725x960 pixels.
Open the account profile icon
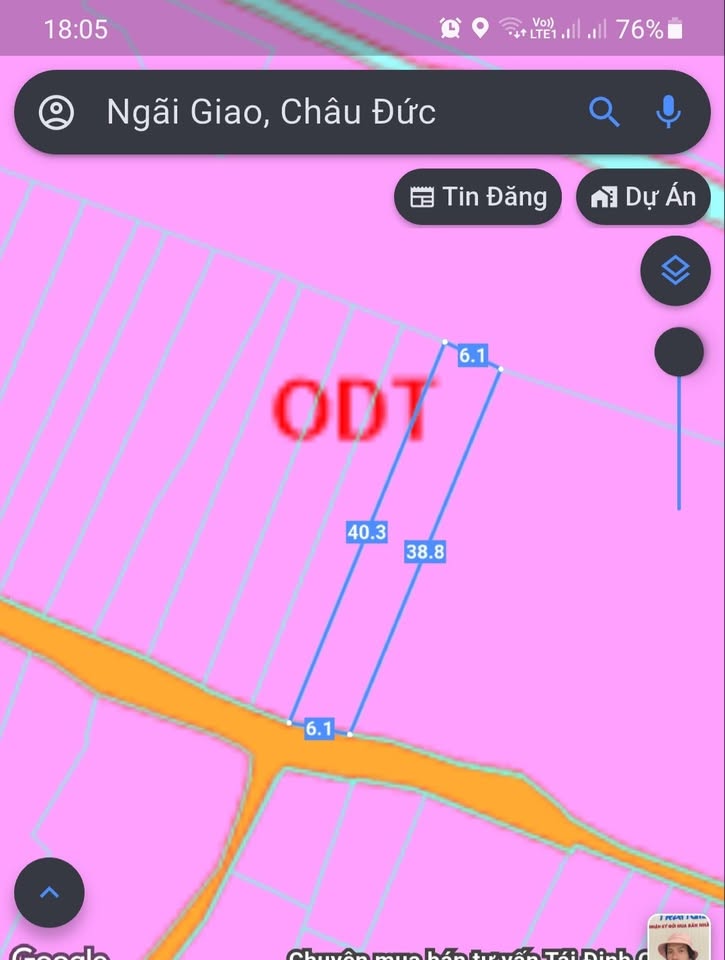click(x=57, y=112)
